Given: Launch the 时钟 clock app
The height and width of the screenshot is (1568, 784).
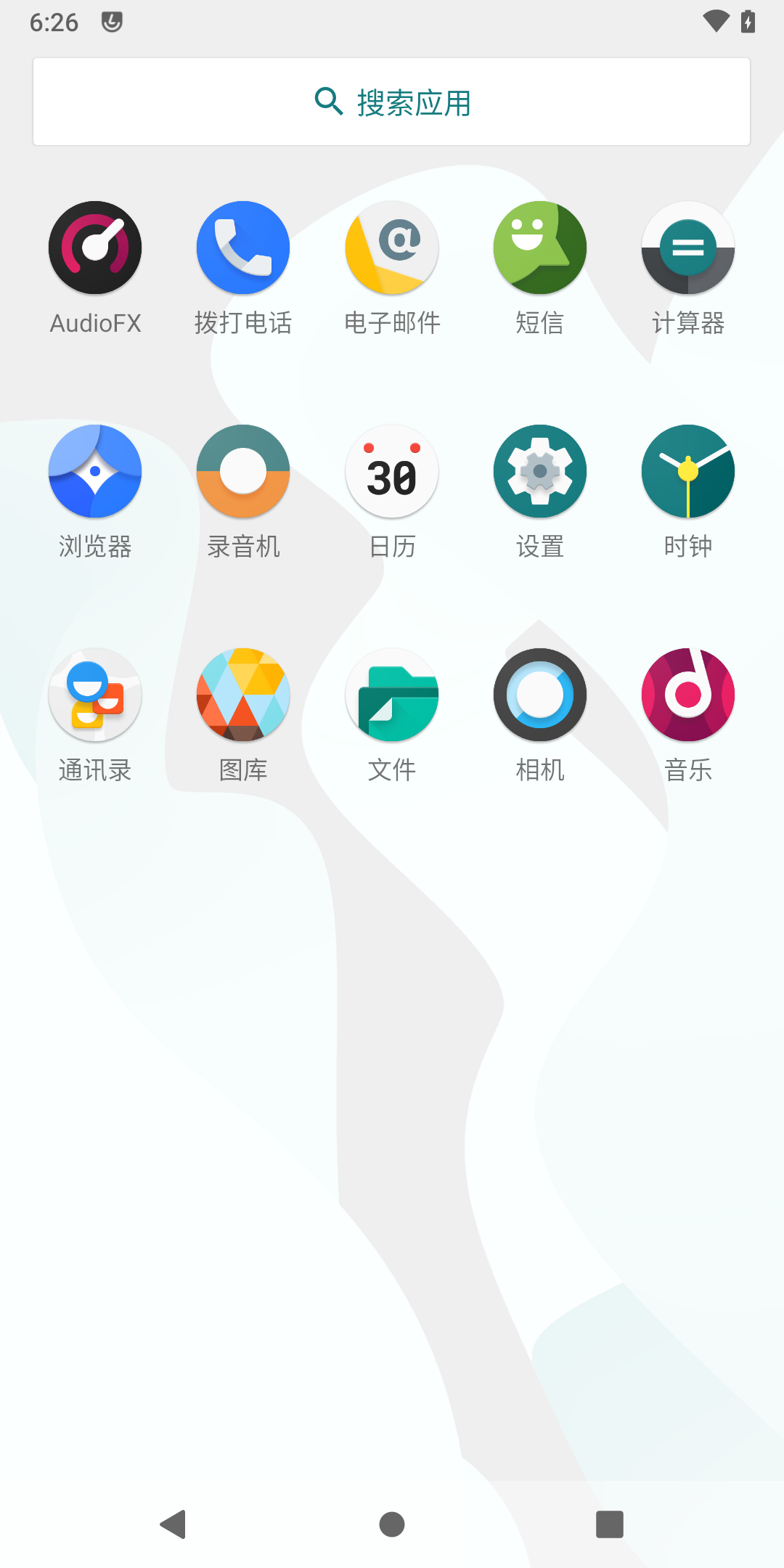Looking at the screenshot, I should (x=688, y=471).
